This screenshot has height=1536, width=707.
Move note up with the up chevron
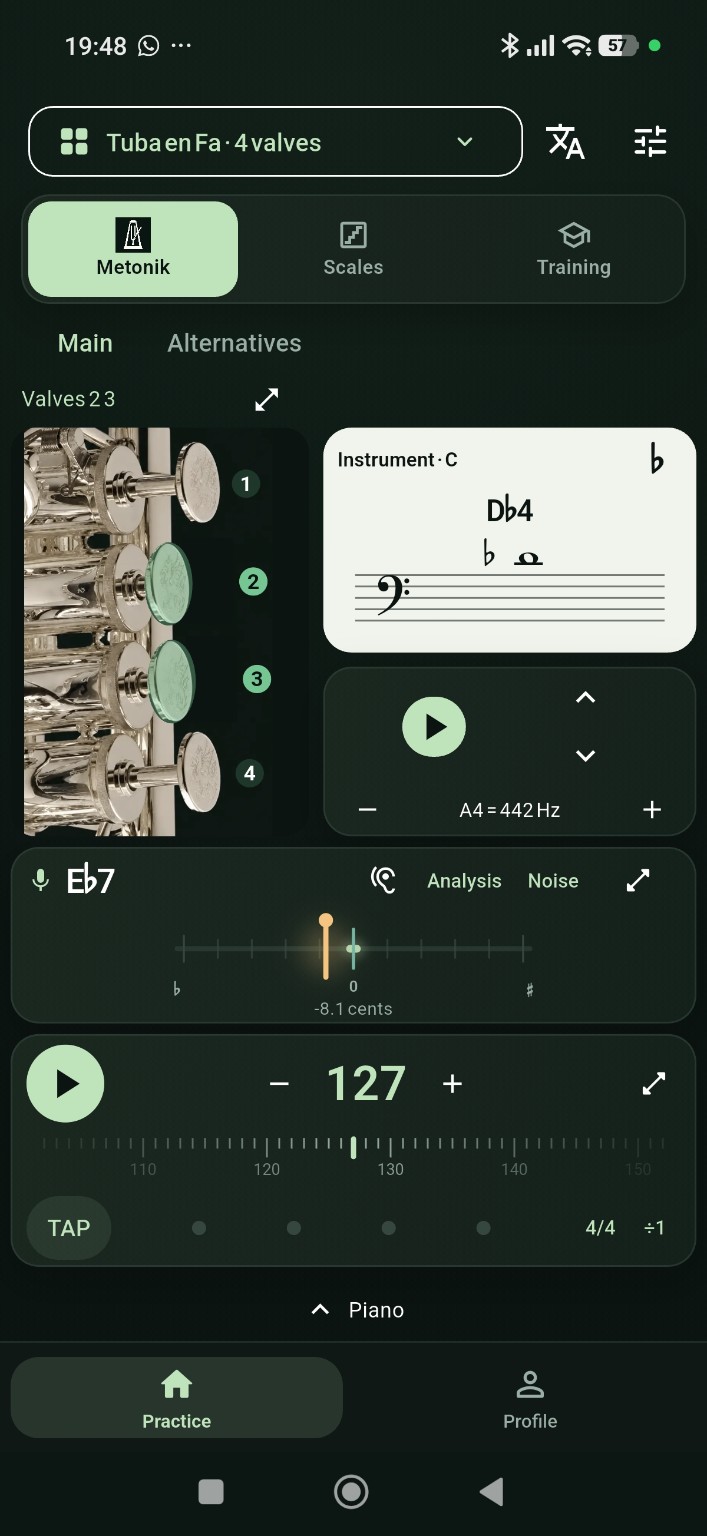[586, 698]
